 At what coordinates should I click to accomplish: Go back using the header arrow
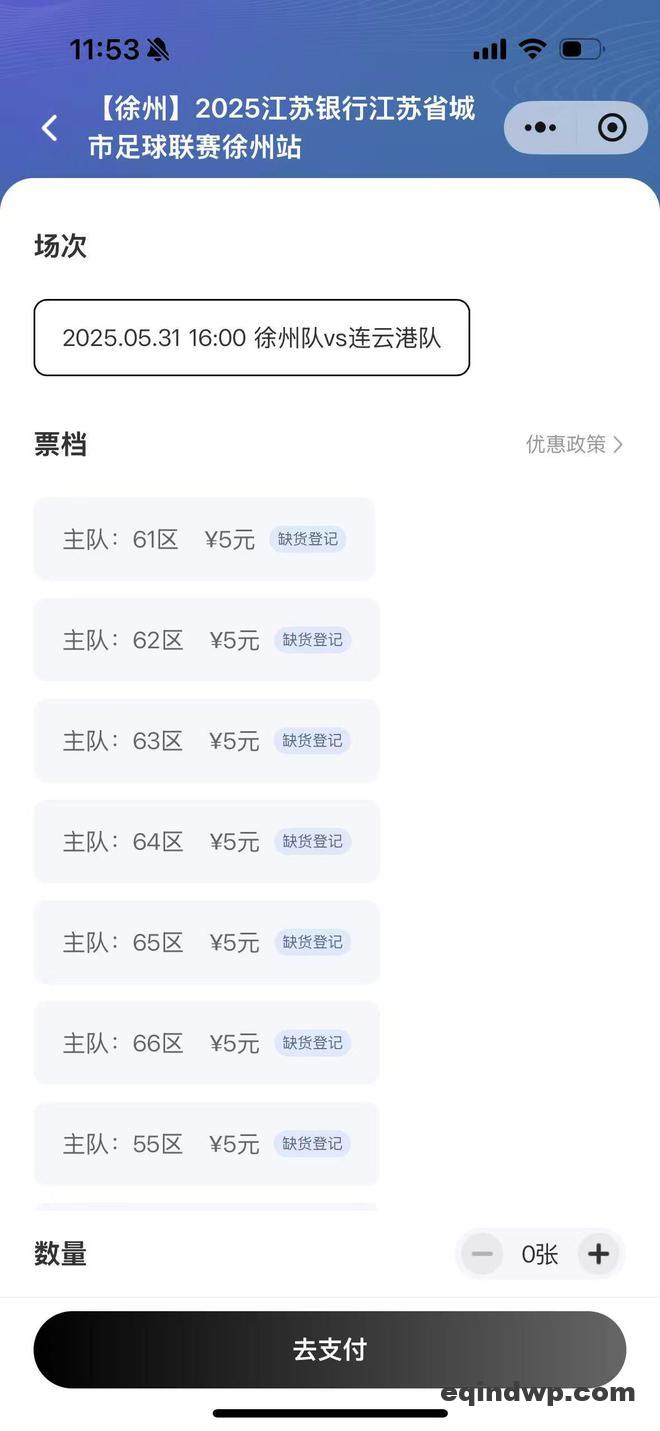coord(49,127)
